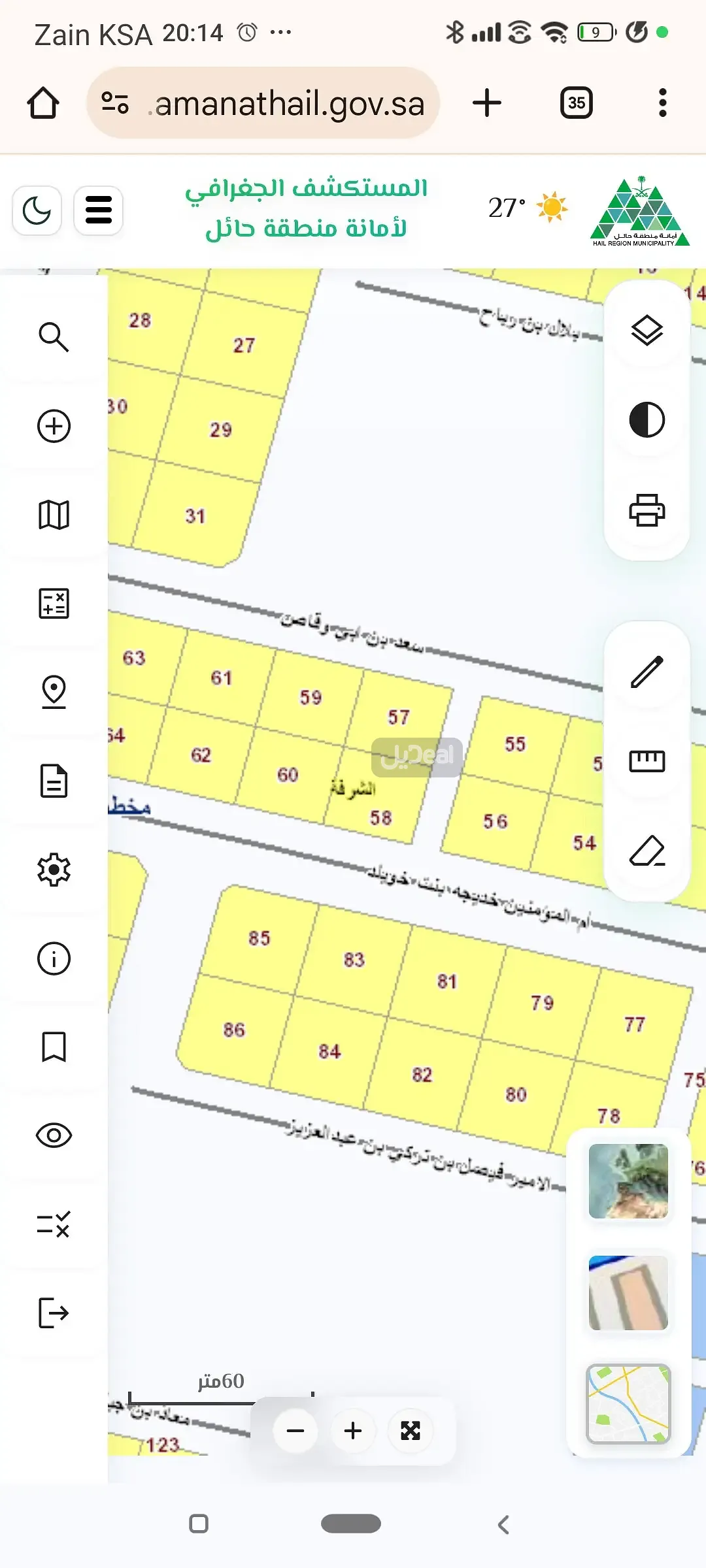Select the pencil drawing tool

pos(647,672)
